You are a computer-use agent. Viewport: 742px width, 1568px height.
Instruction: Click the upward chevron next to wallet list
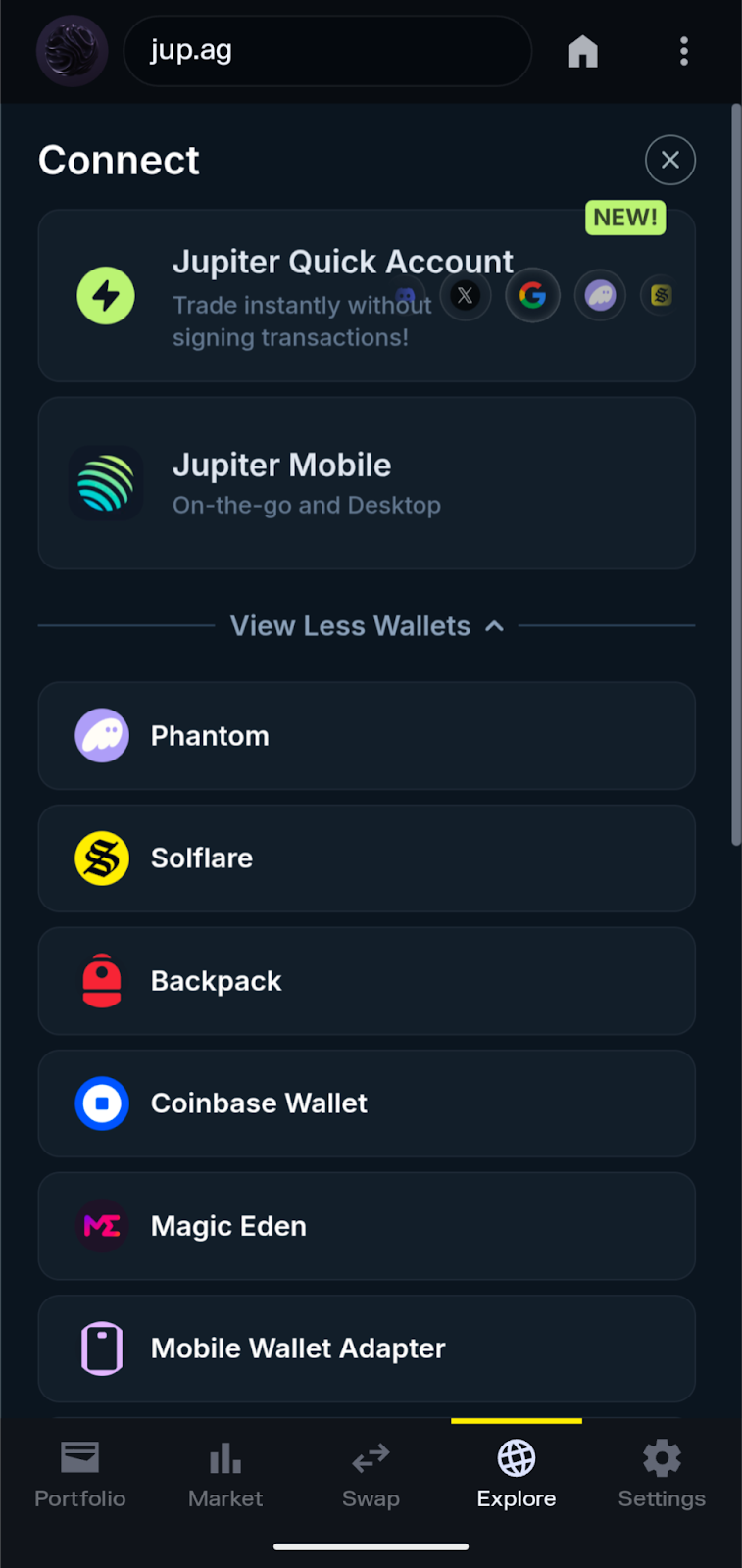(494, 625)
